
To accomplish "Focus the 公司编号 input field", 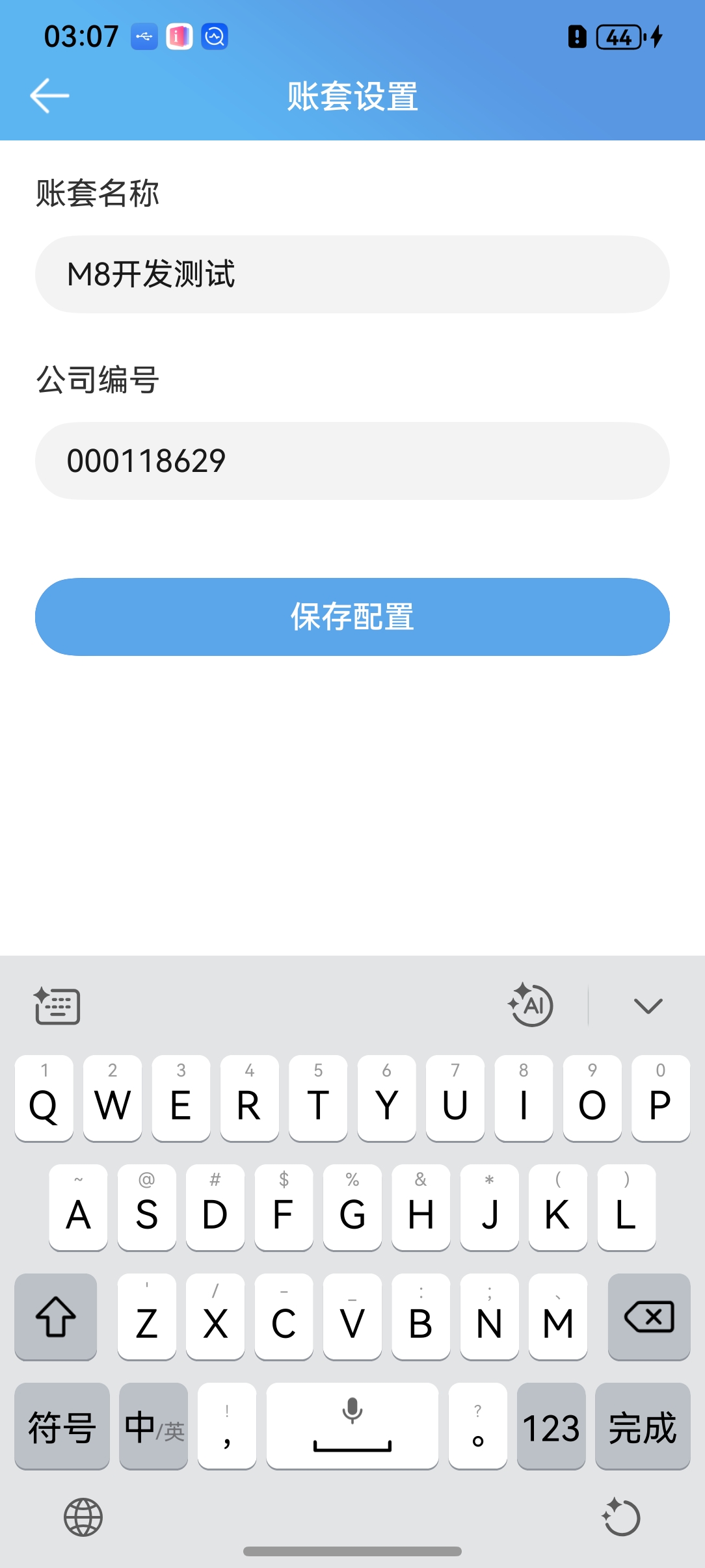I will tap(352, 461).
